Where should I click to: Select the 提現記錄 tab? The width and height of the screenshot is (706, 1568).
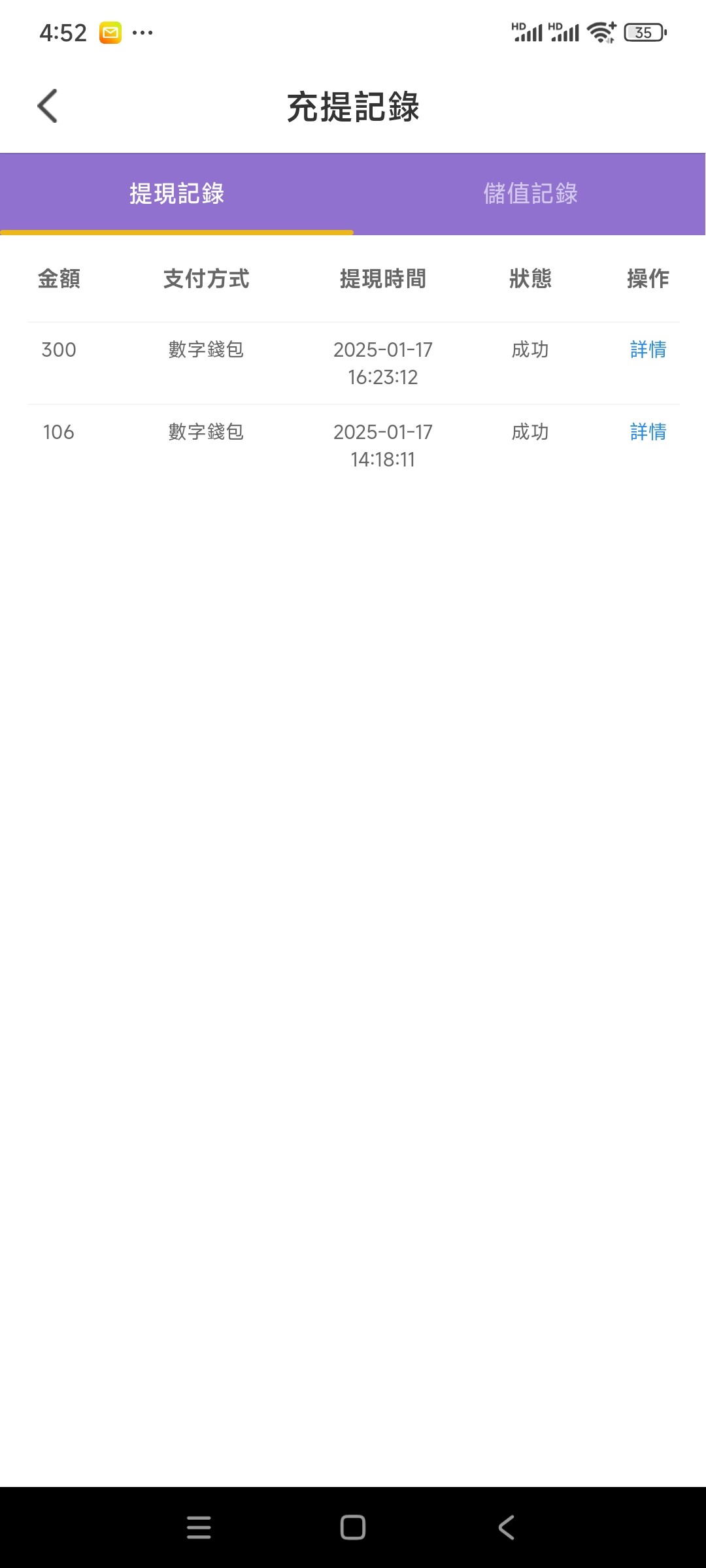[176, 194]
